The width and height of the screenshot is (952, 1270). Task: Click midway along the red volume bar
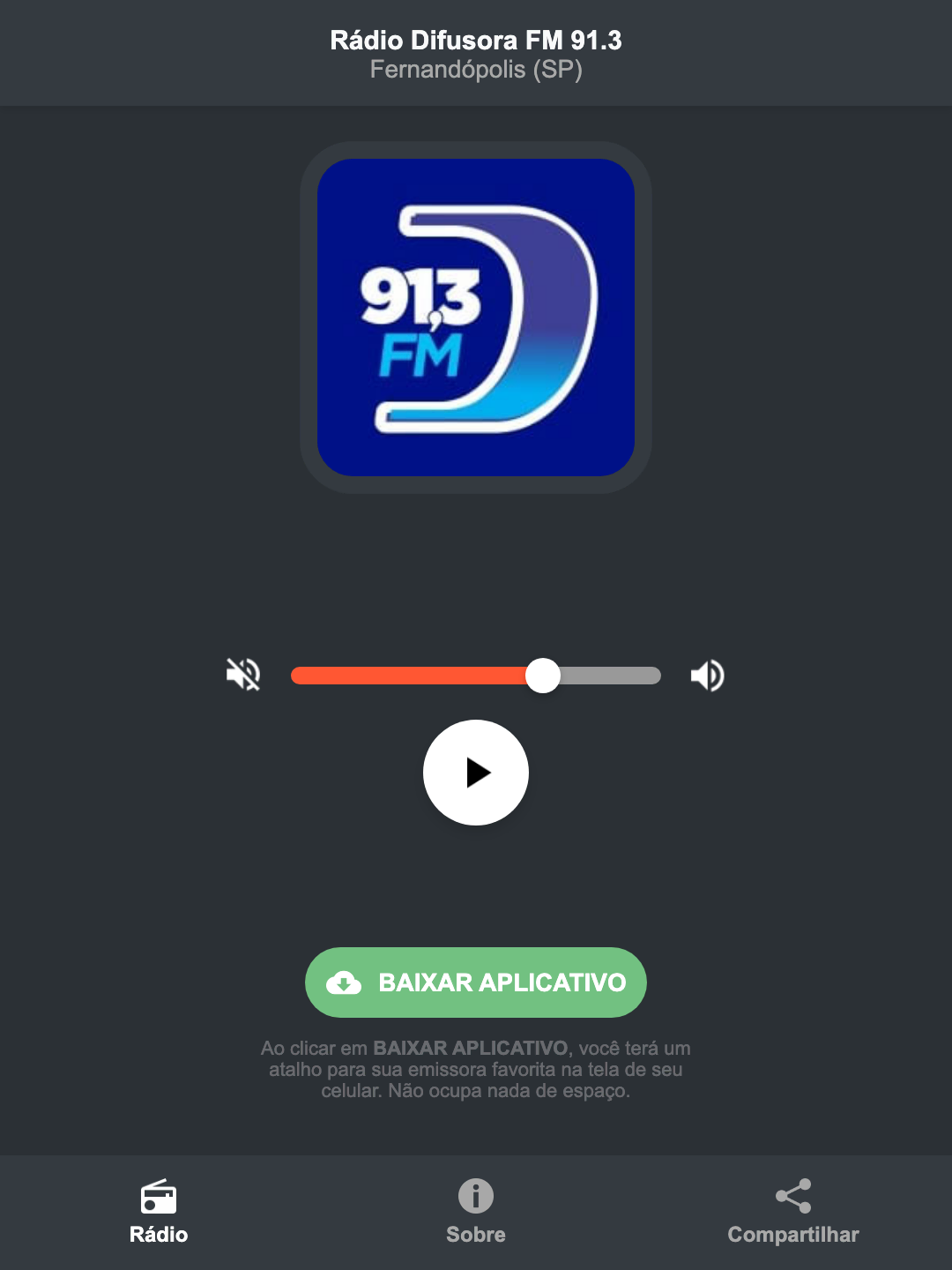click(414, 675)
